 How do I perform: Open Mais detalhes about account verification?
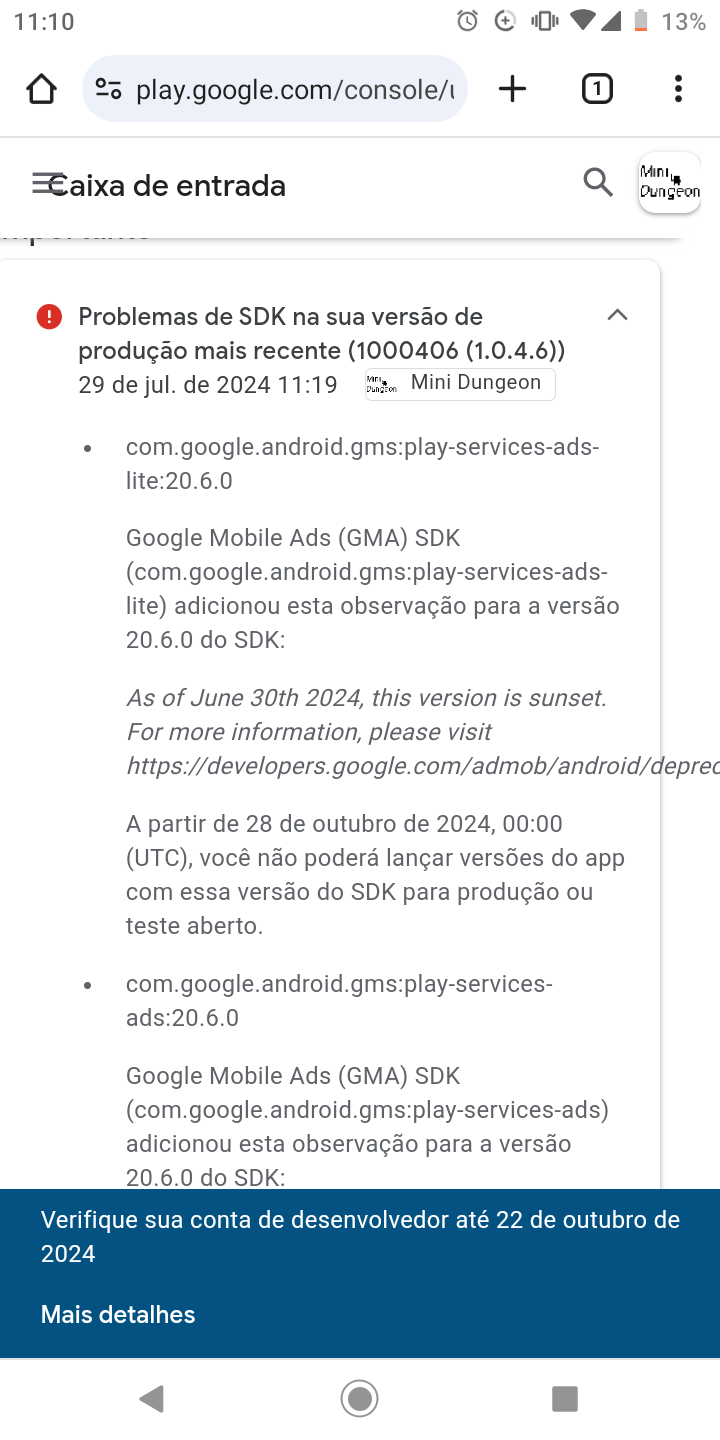pos(118,1314)
